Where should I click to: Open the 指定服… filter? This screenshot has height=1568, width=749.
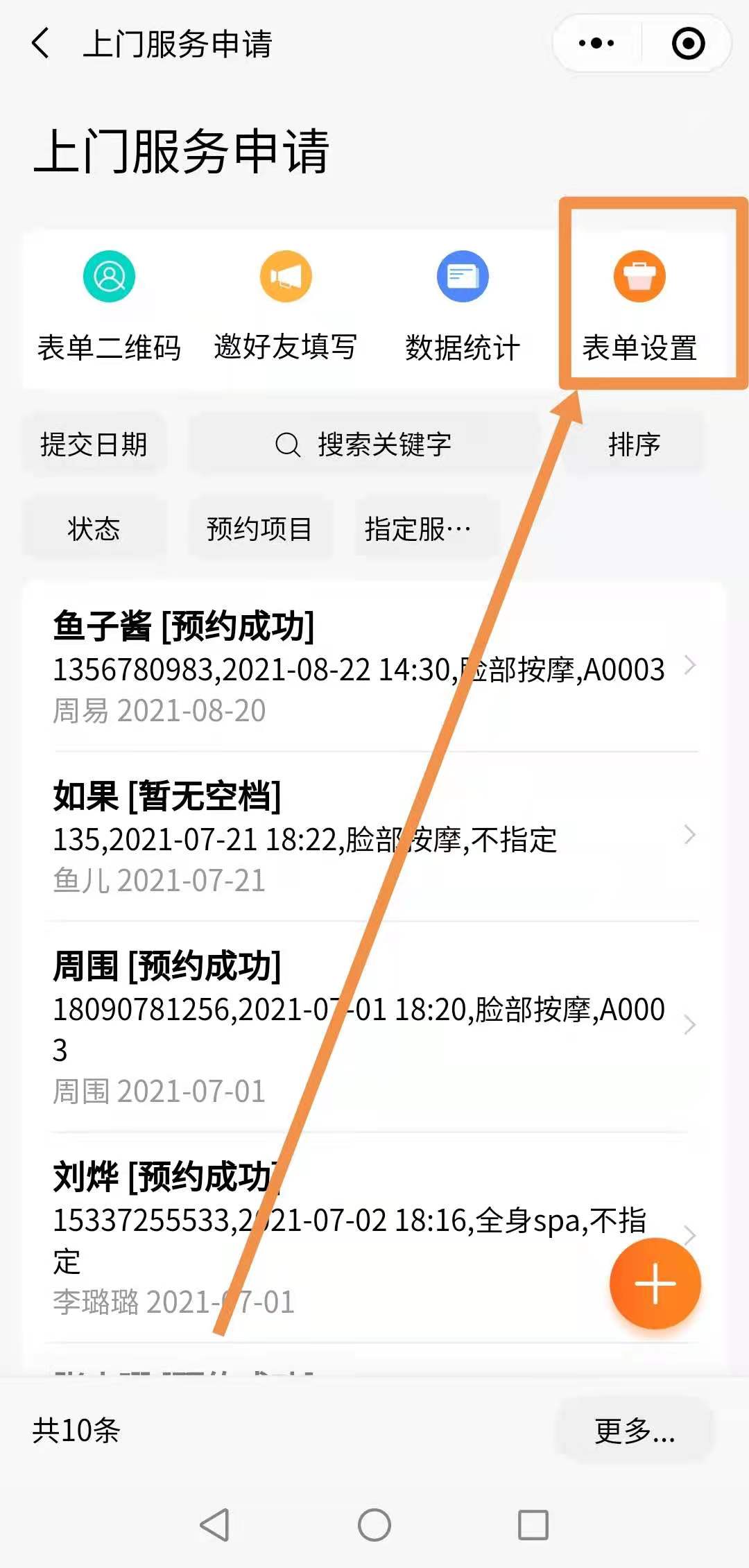pyautogui.click(x=418, y=529)
